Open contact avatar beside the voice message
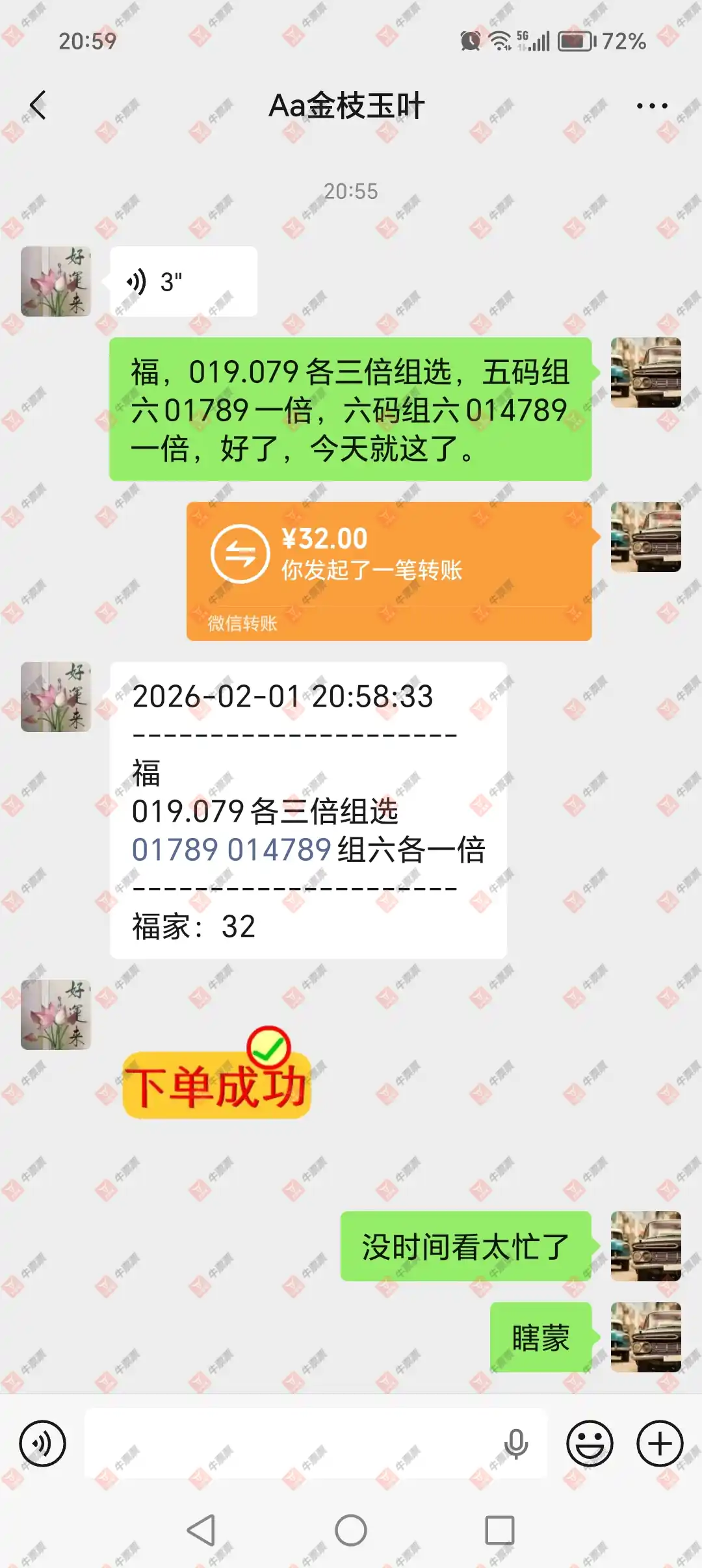The width and height of the screenshot is (702, 1568). click(x=56, y=281)
